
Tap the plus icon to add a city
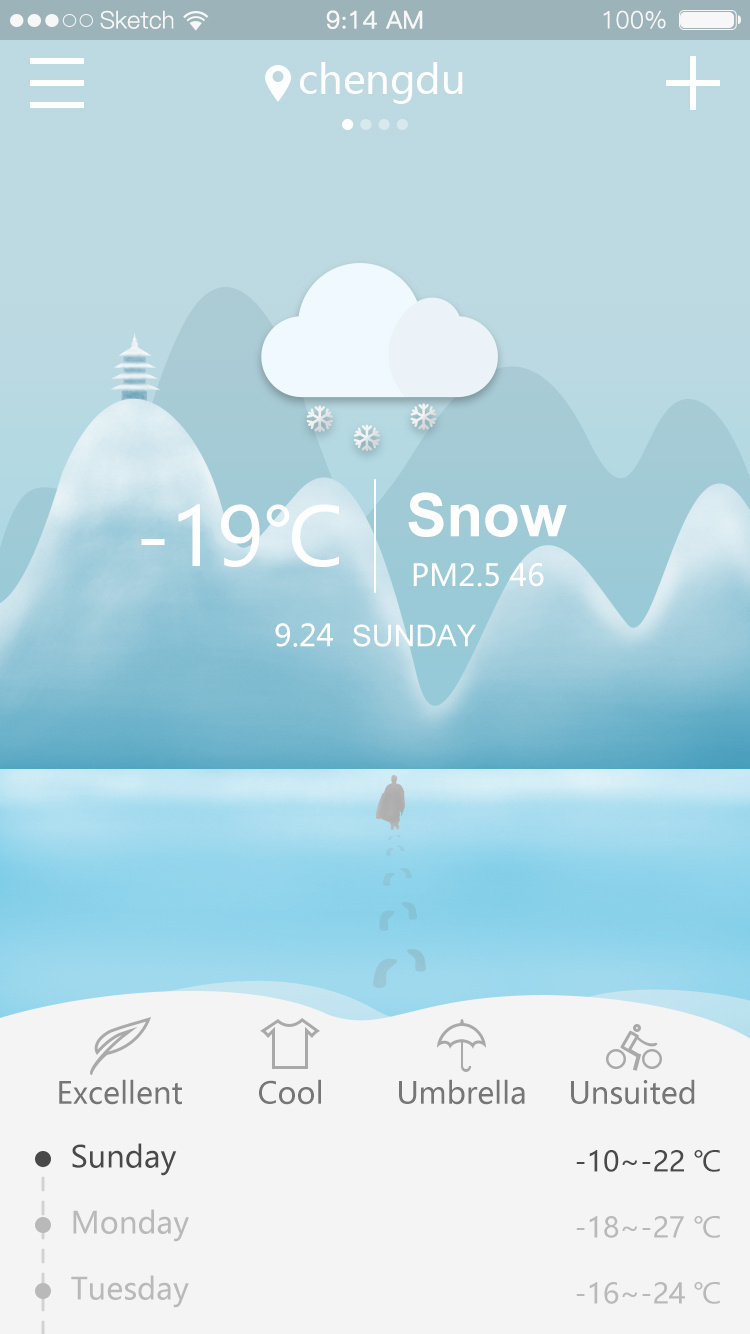[692, 84]
